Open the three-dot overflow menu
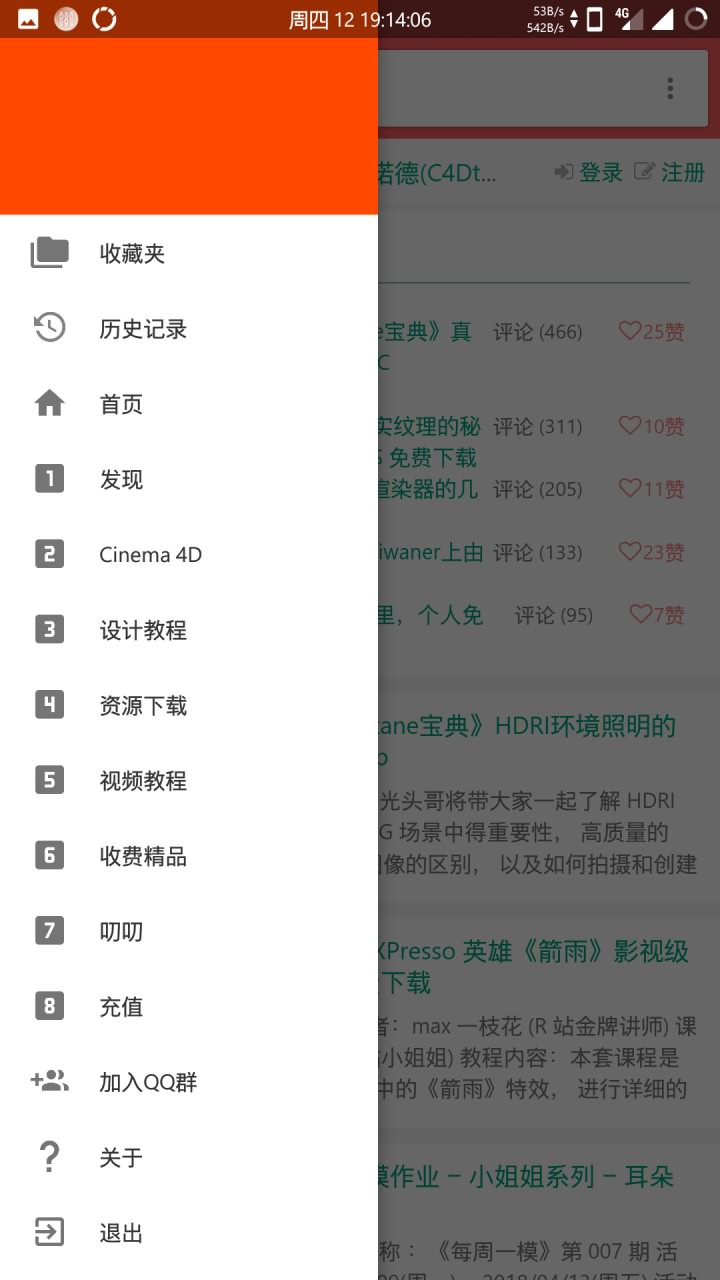 (670, 88)
